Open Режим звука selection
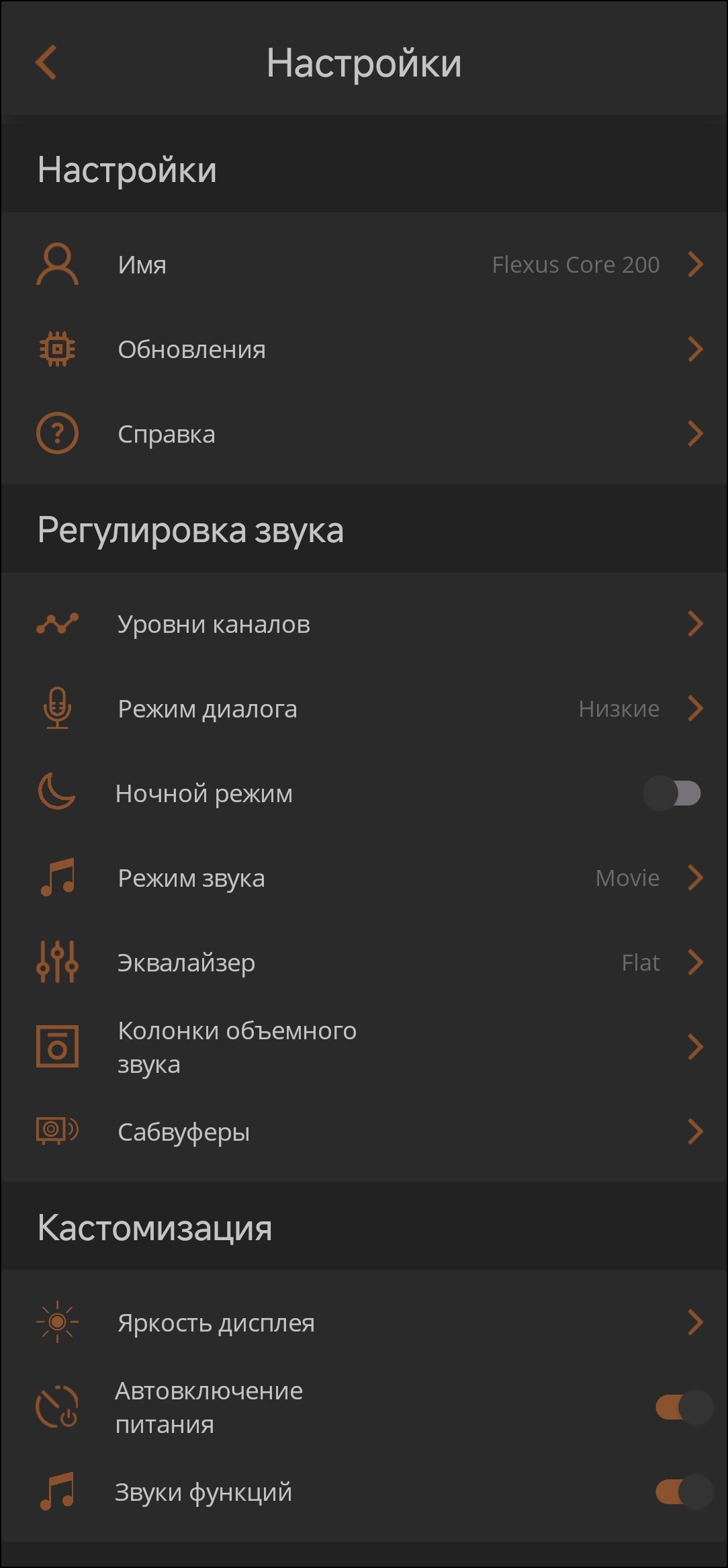This screenshot has height=1568, width=728. point(364,878)
